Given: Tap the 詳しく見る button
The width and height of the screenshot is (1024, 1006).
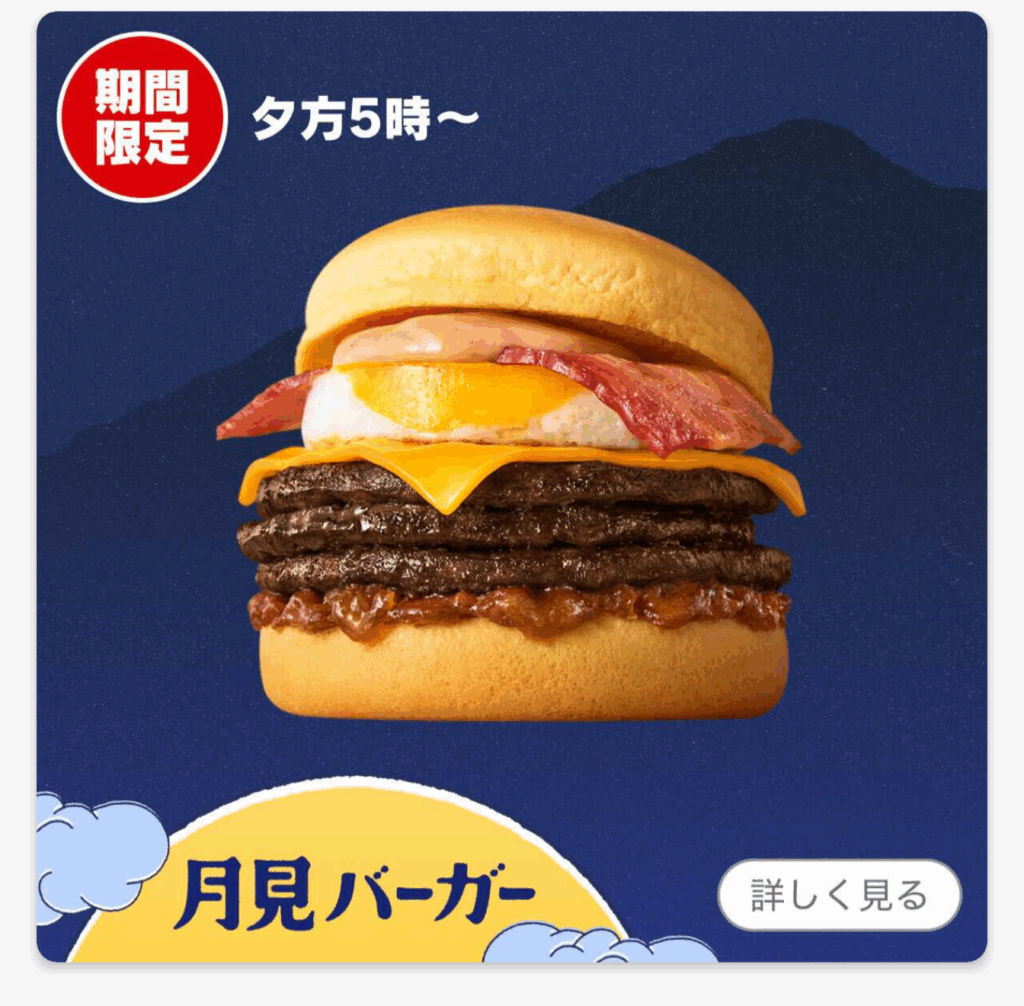Looking at the screenshot, I should pyautogui.click(x=839, y=895).
